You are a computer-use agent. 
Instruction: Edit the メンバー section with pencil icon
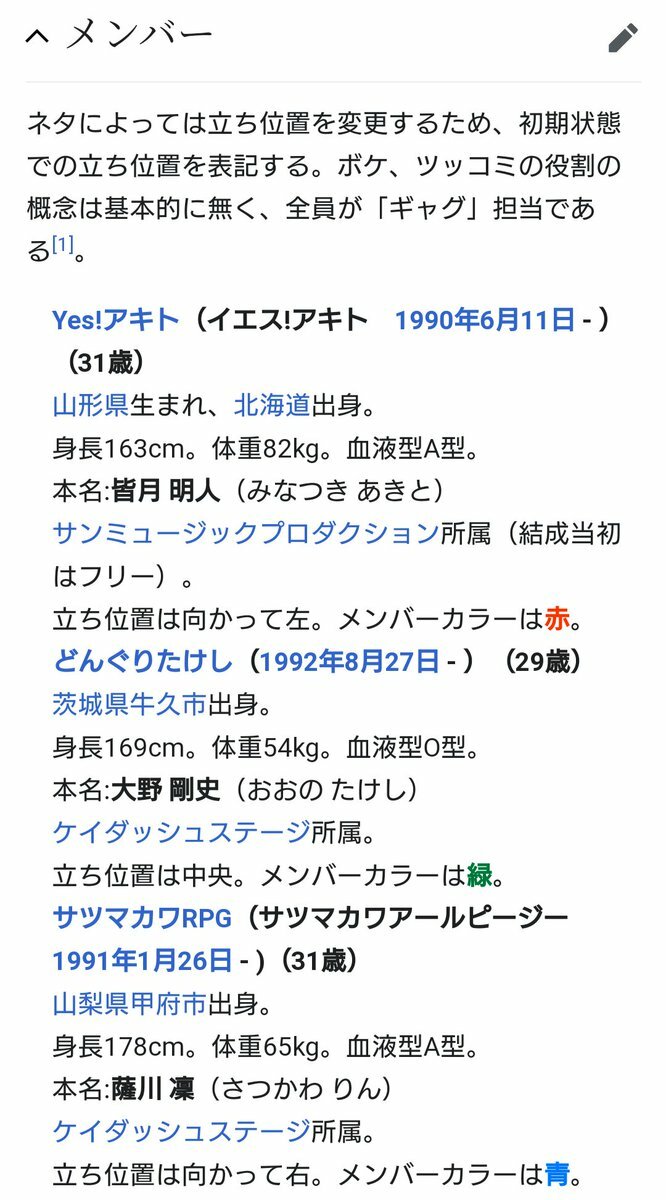coord(623,38)
